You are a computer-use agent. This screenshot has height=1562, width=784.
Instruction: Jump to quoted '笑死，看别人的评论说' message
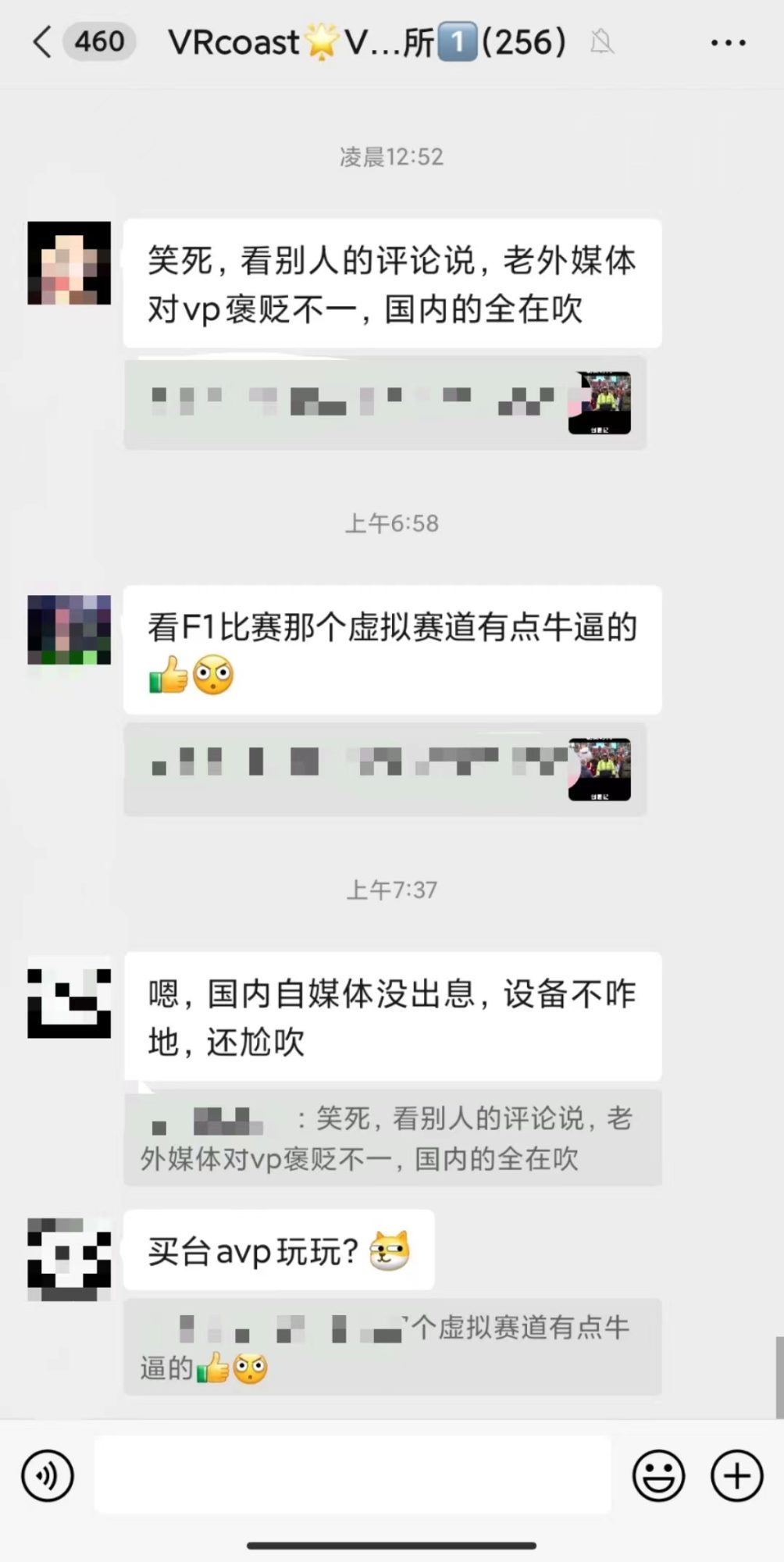[392, 1138]
